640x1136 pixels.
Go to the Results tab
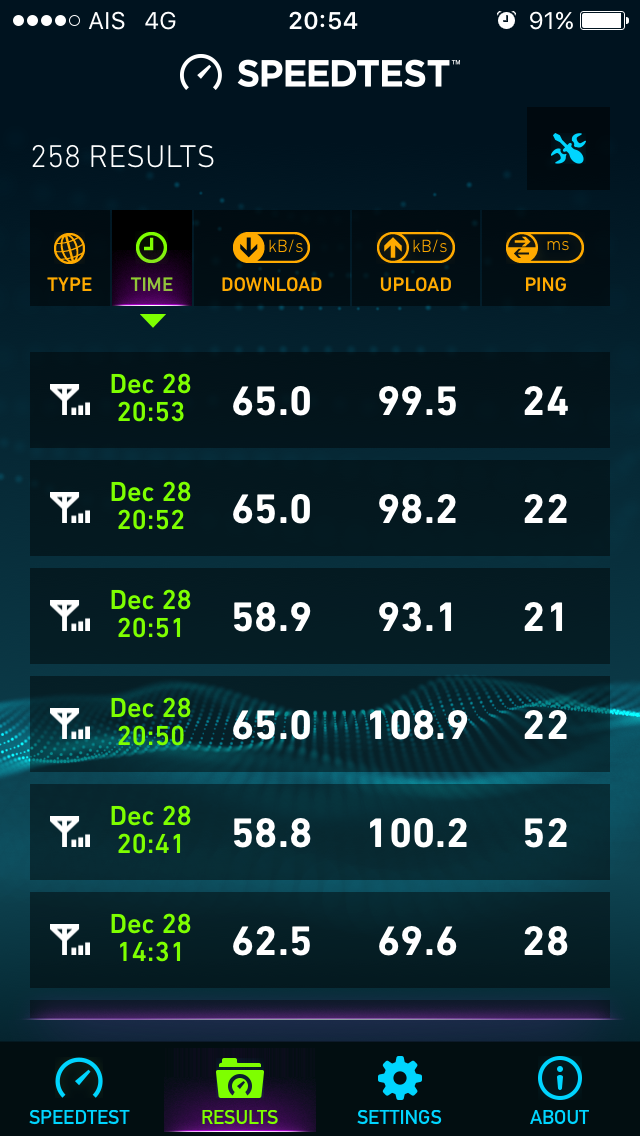tap(240, 1090)
